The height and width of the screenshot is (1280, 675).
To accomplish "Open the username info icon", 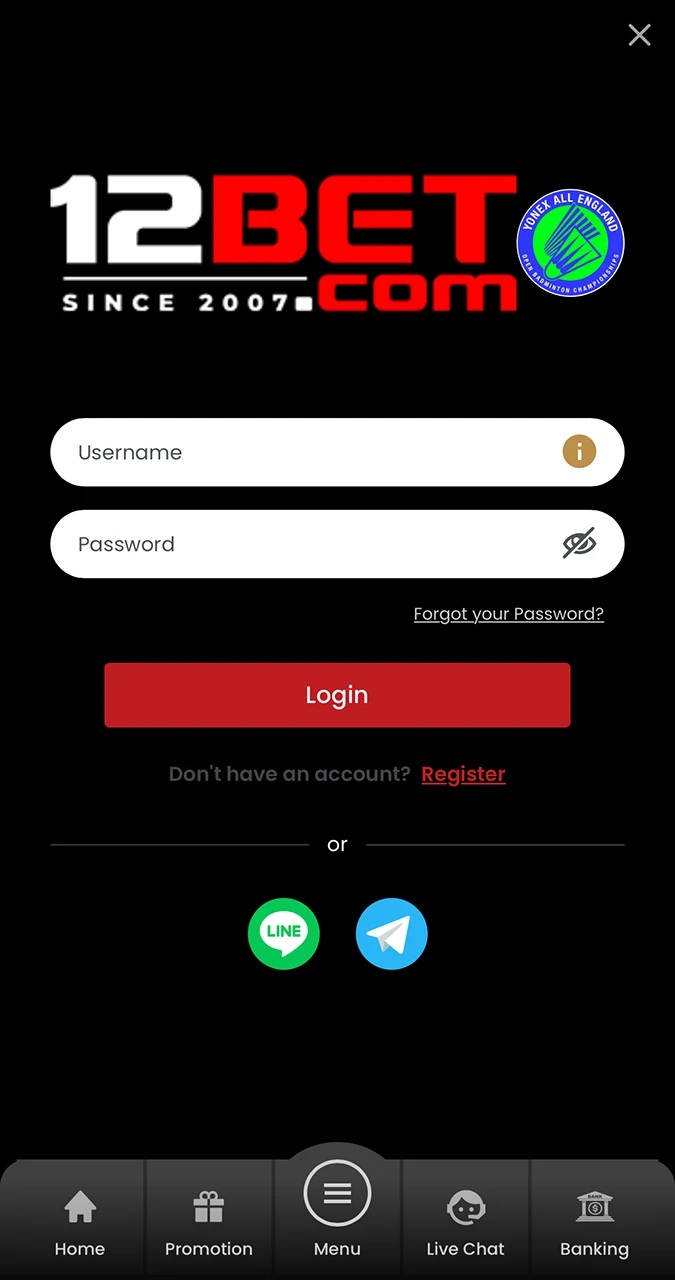I will (x=579, y=451).
